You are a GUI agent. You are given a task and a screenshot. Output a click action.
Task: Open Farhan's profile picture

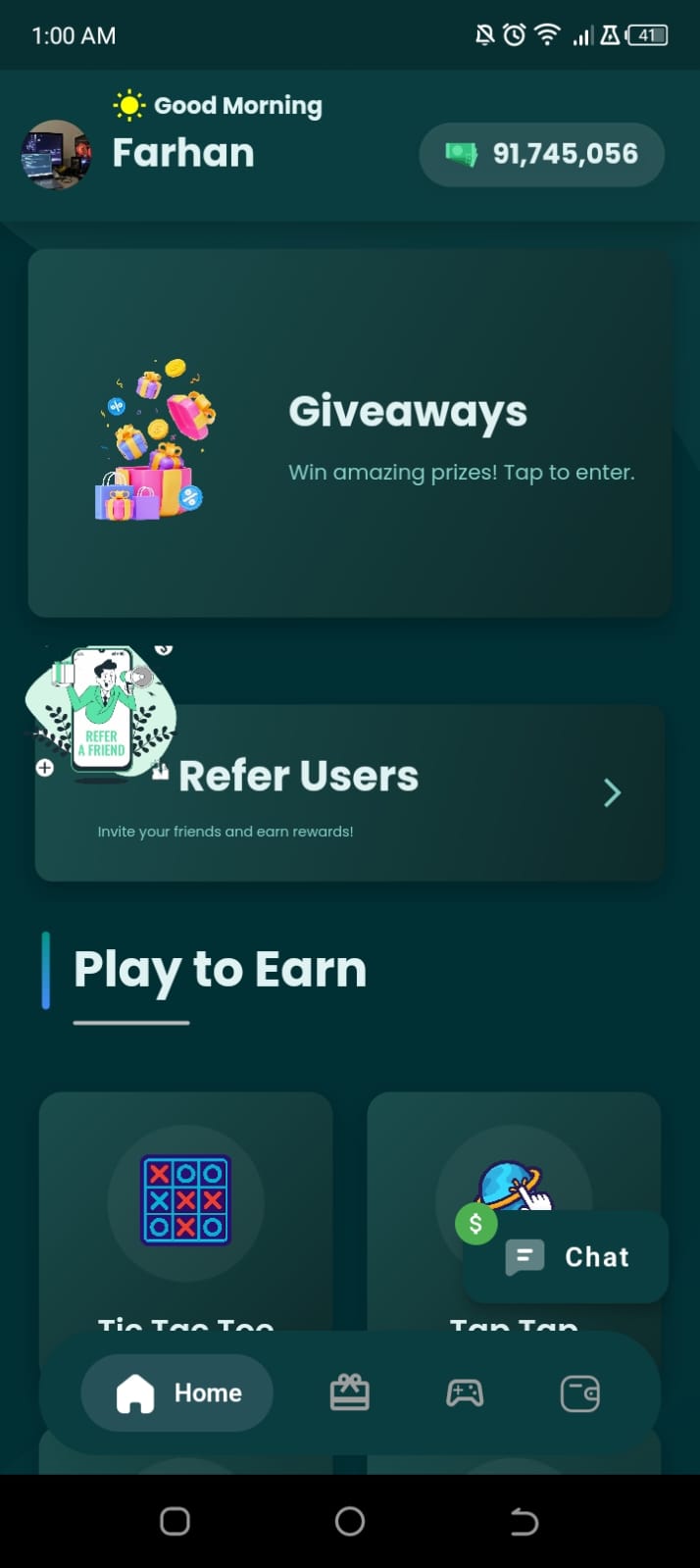click(x=56, y=154)
